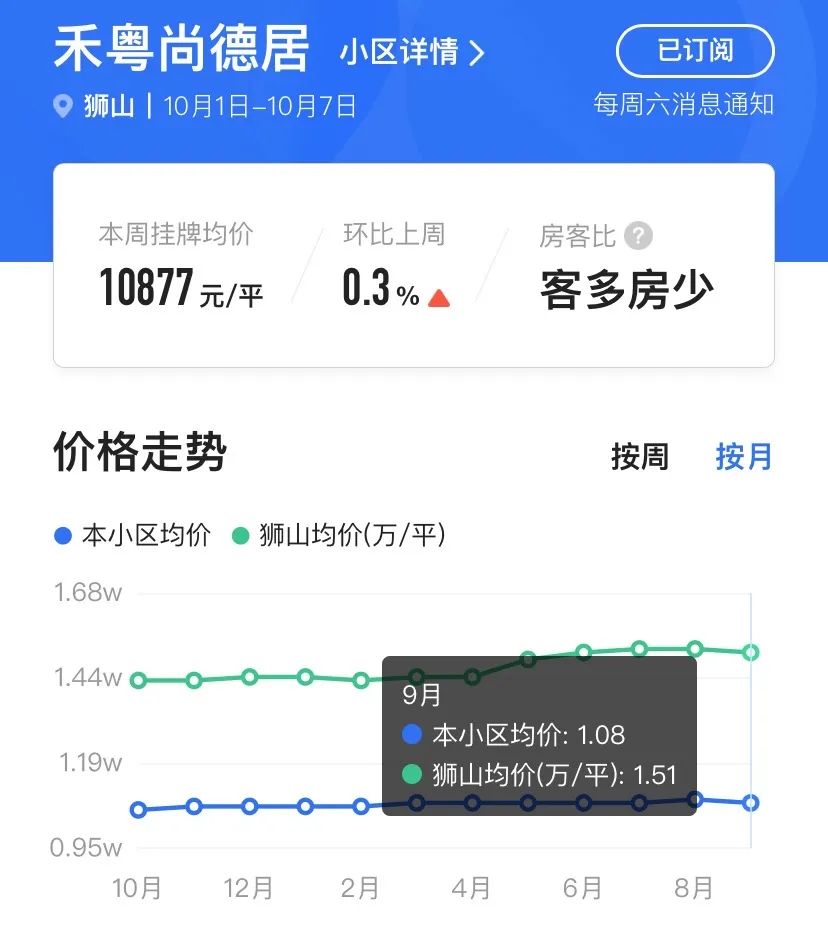The image size is (828, 932).
Task: Expand community details via 小区详情 chevron
Action: (x=477, y=53)
